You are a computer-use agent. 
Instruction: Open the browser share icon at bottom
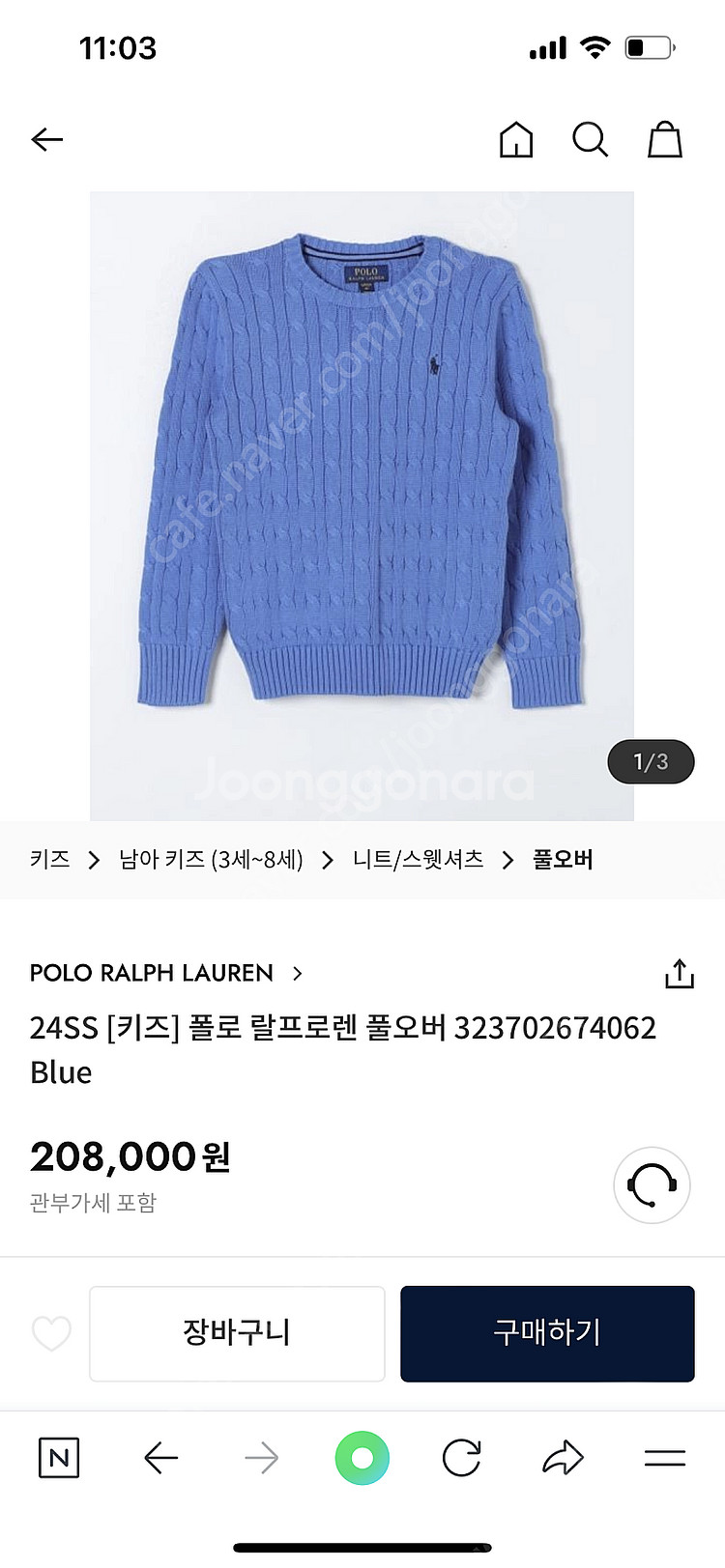click(564, 1459)
